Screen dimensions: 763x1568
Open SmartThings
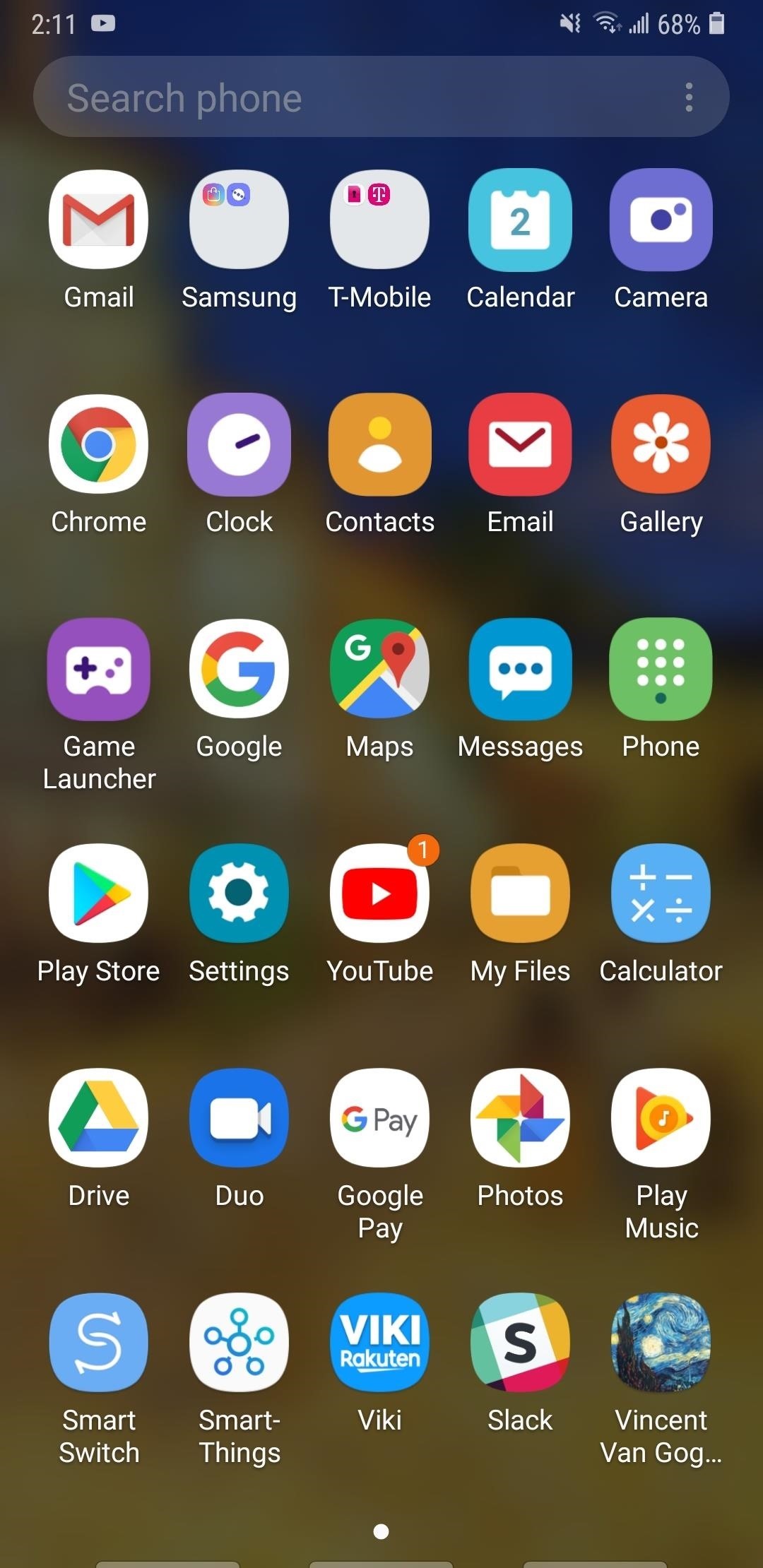[x=239, y=1342]
